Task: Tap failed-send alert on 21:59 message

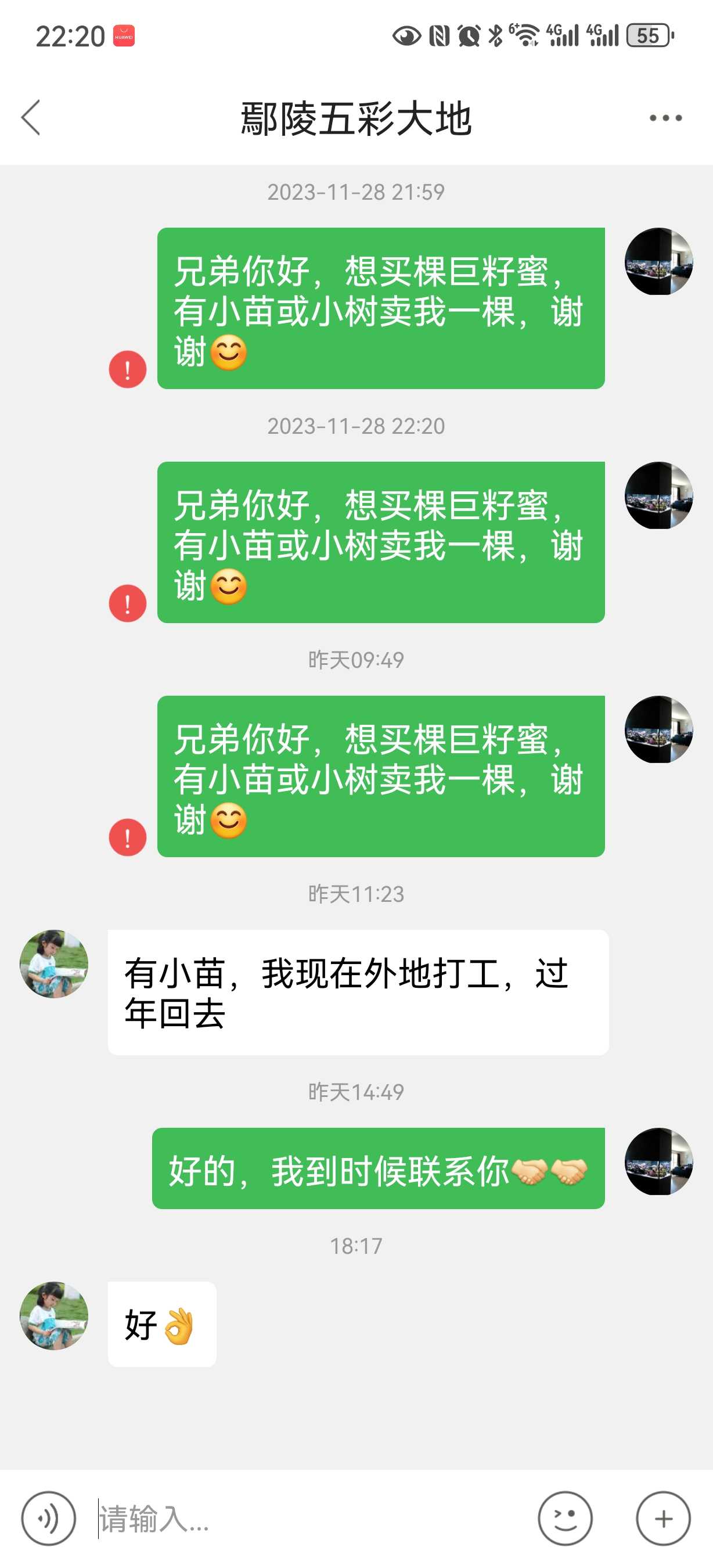Action: click(x=128, y=369)
